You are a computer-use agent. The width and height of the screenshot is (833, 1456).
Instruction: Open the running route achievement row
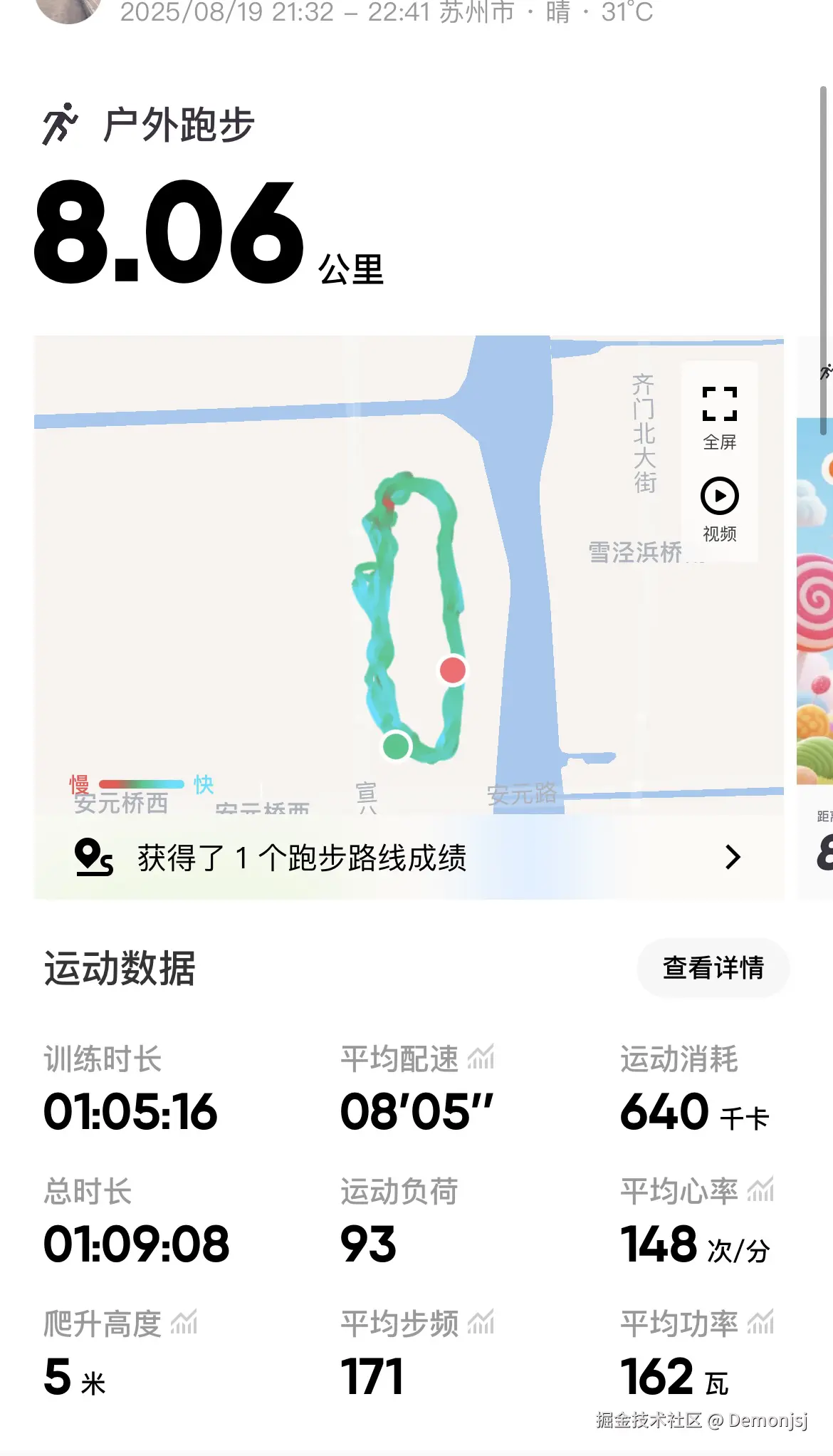pyautogui.click(x=409, y=857)
